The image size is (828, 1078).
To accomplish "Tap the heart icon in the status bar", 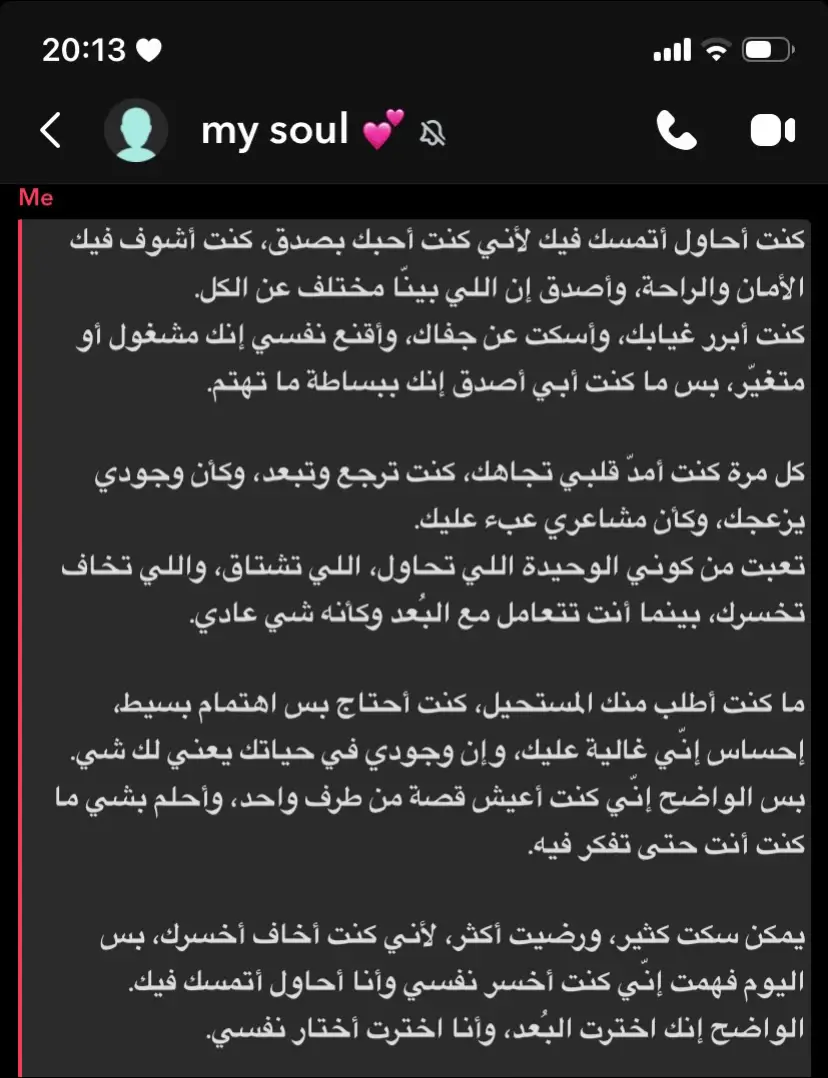I will coord(148,48).
